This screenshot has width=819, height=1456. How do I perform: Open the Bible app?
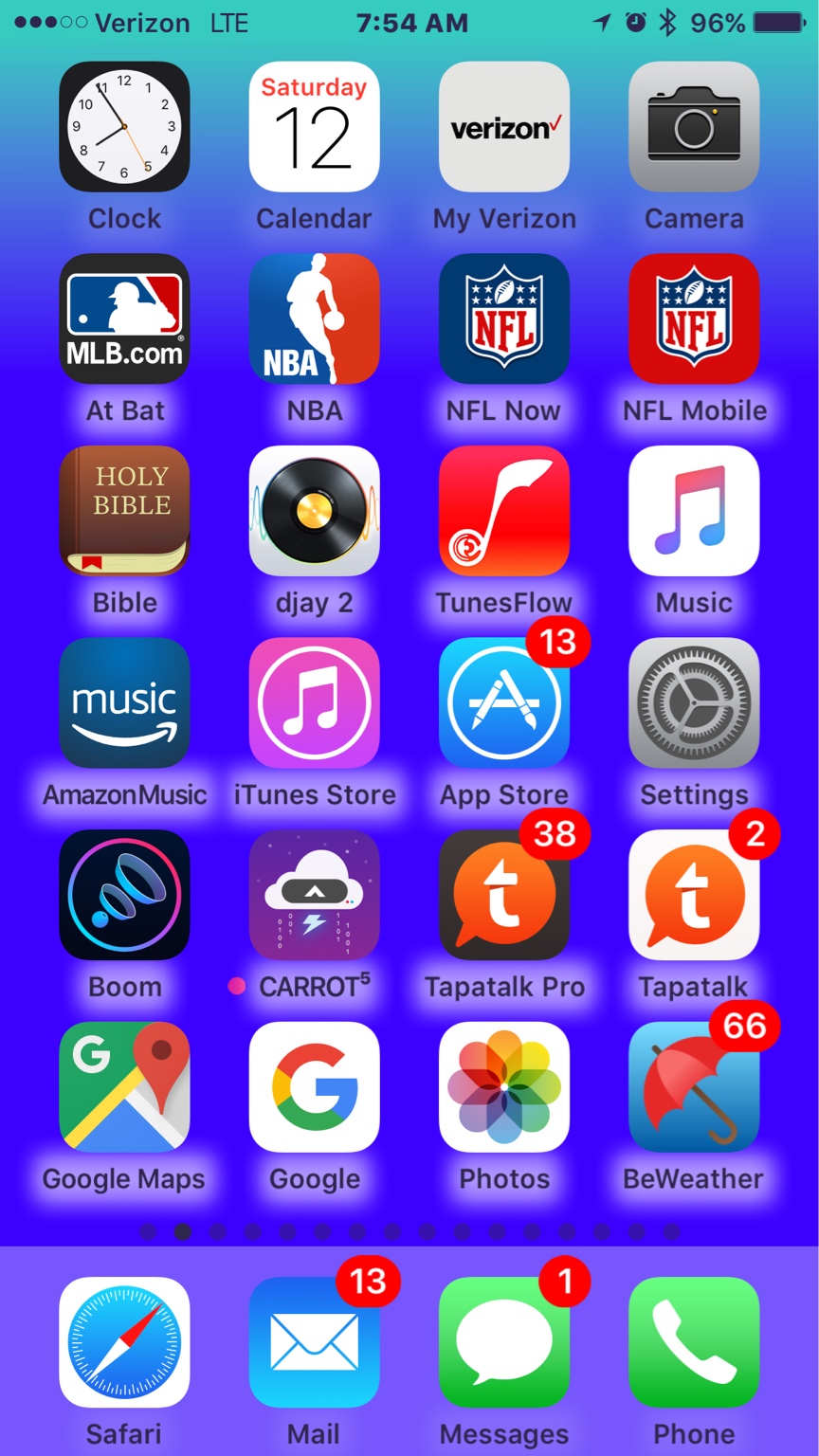(x=124, y=511)
